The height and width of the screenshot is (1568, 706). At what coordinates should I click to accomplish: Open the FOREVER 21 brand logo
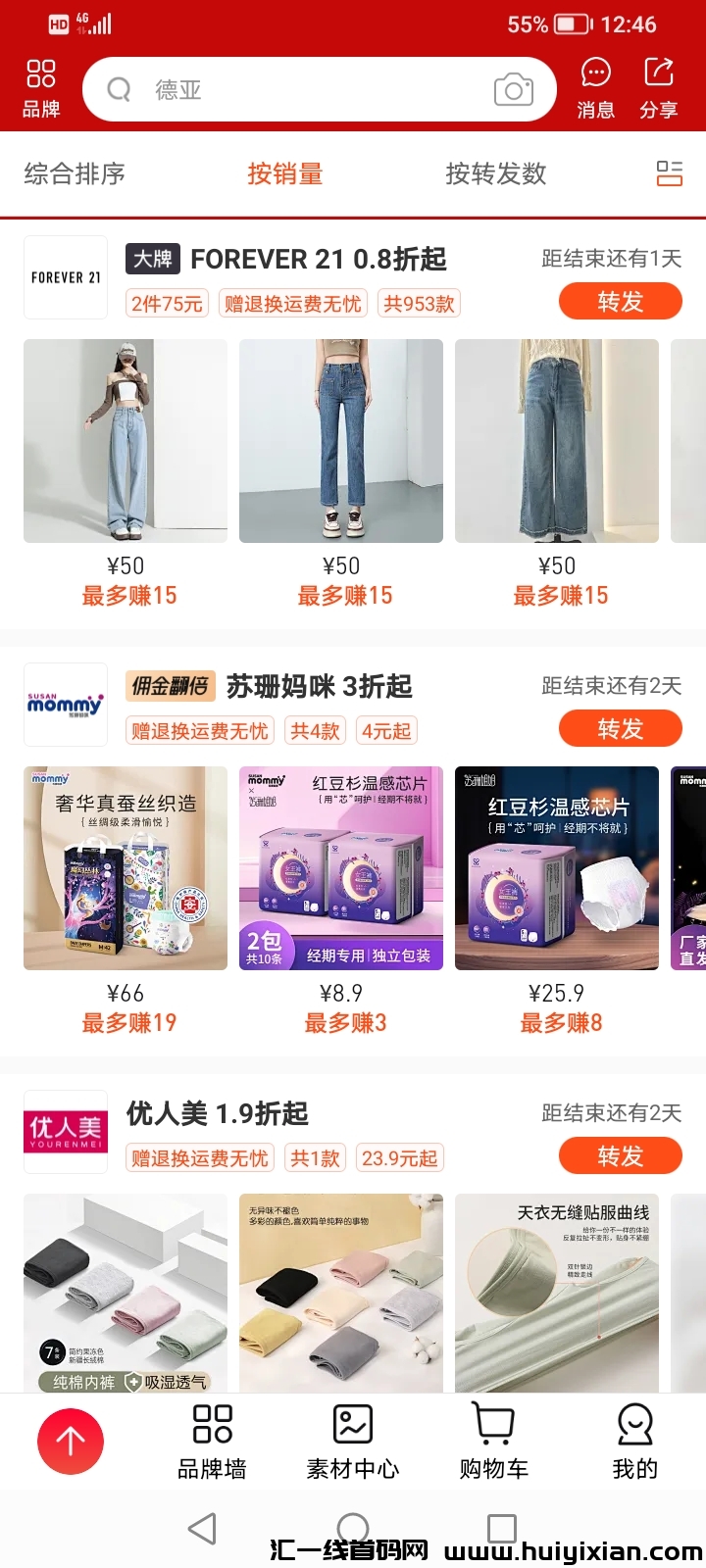[66, 277]
